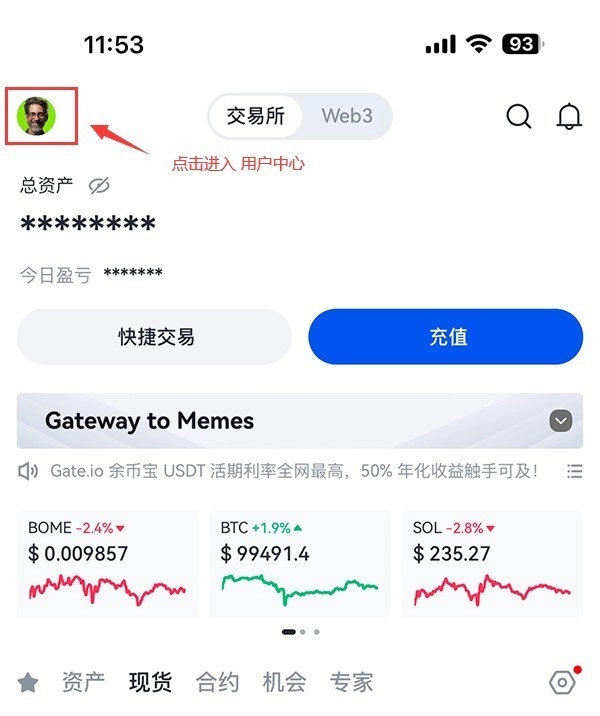Open the notifications bell
This screenshot has width=600, height=716.
(568, 116)
